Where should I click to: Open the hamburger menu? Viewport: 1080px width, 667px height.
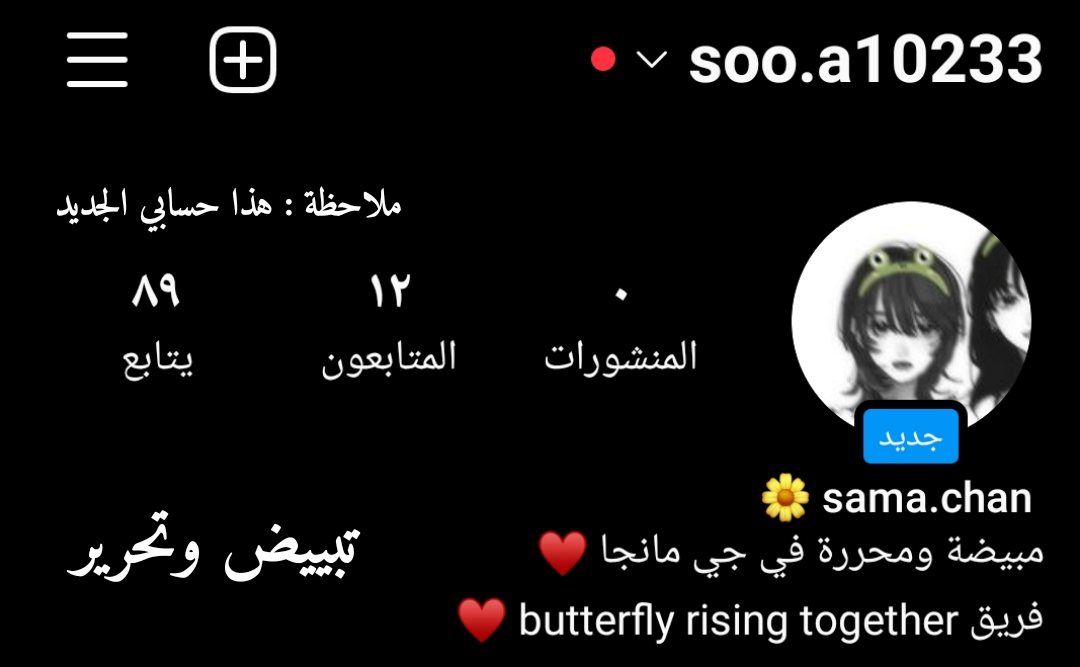pyautogui.click(x=97, y=60)
